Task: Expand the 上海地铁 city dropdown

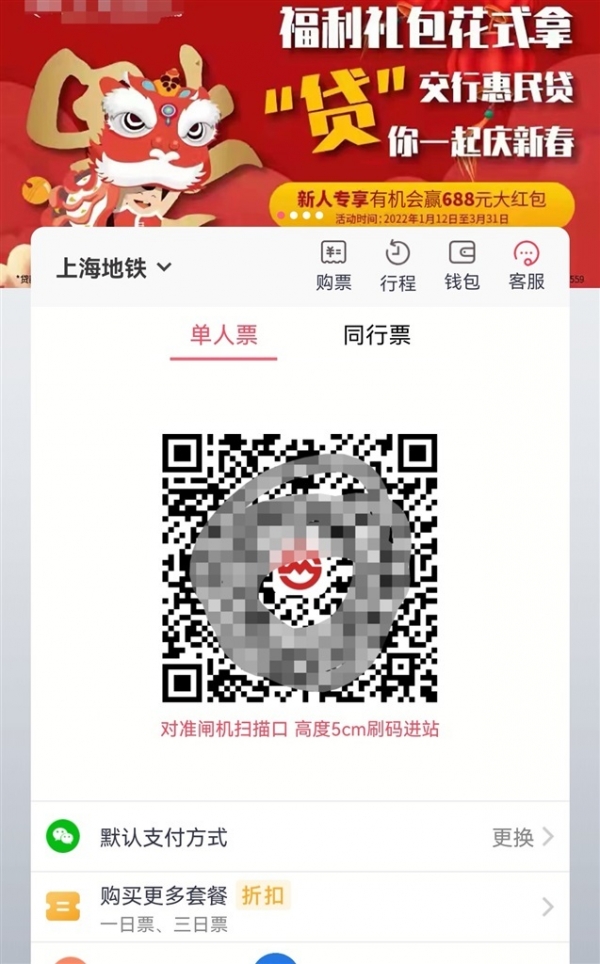Action: point(114,268)
